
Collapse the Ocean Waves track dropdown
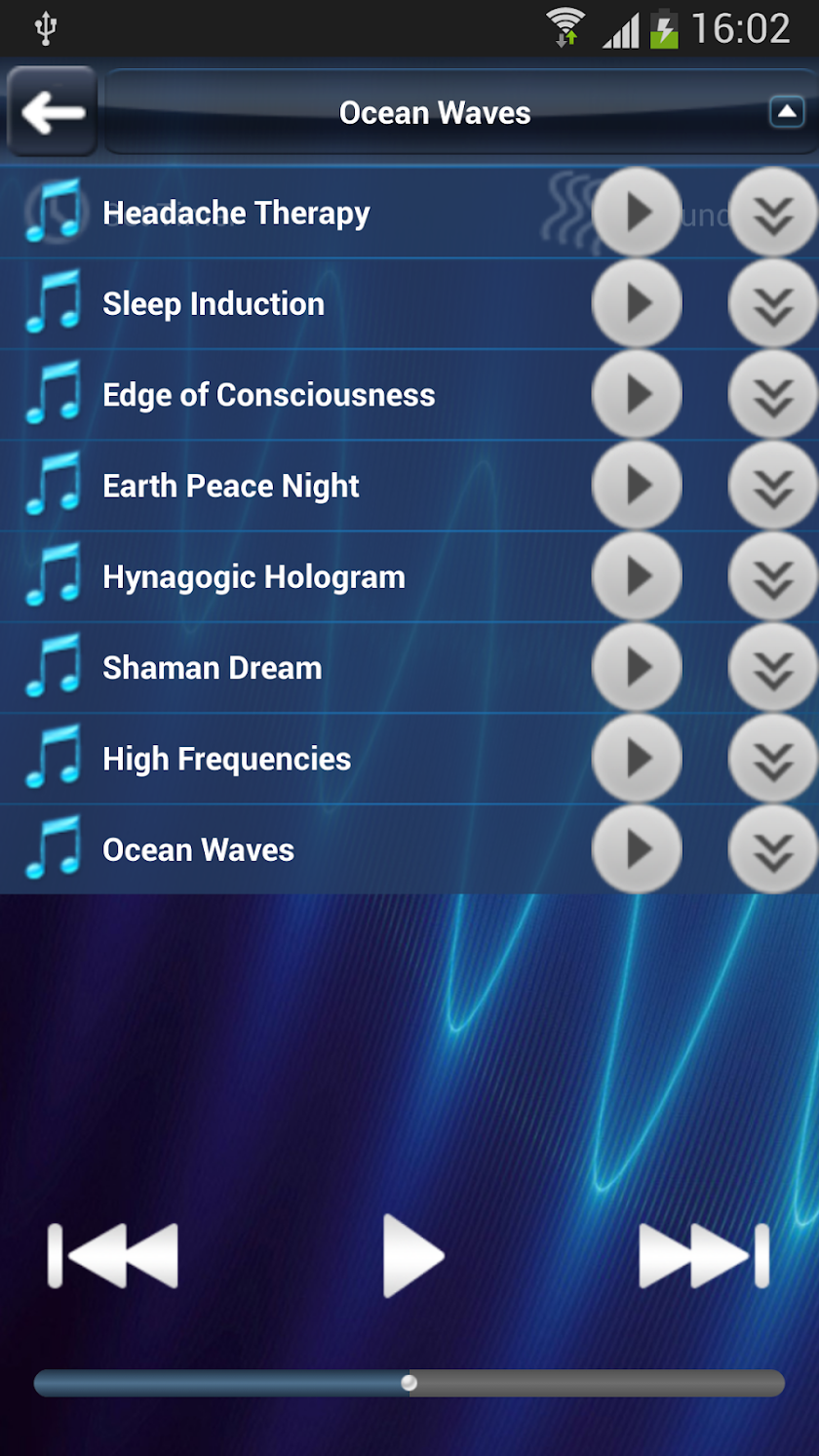pyautogui.click(x=786, y=112)
